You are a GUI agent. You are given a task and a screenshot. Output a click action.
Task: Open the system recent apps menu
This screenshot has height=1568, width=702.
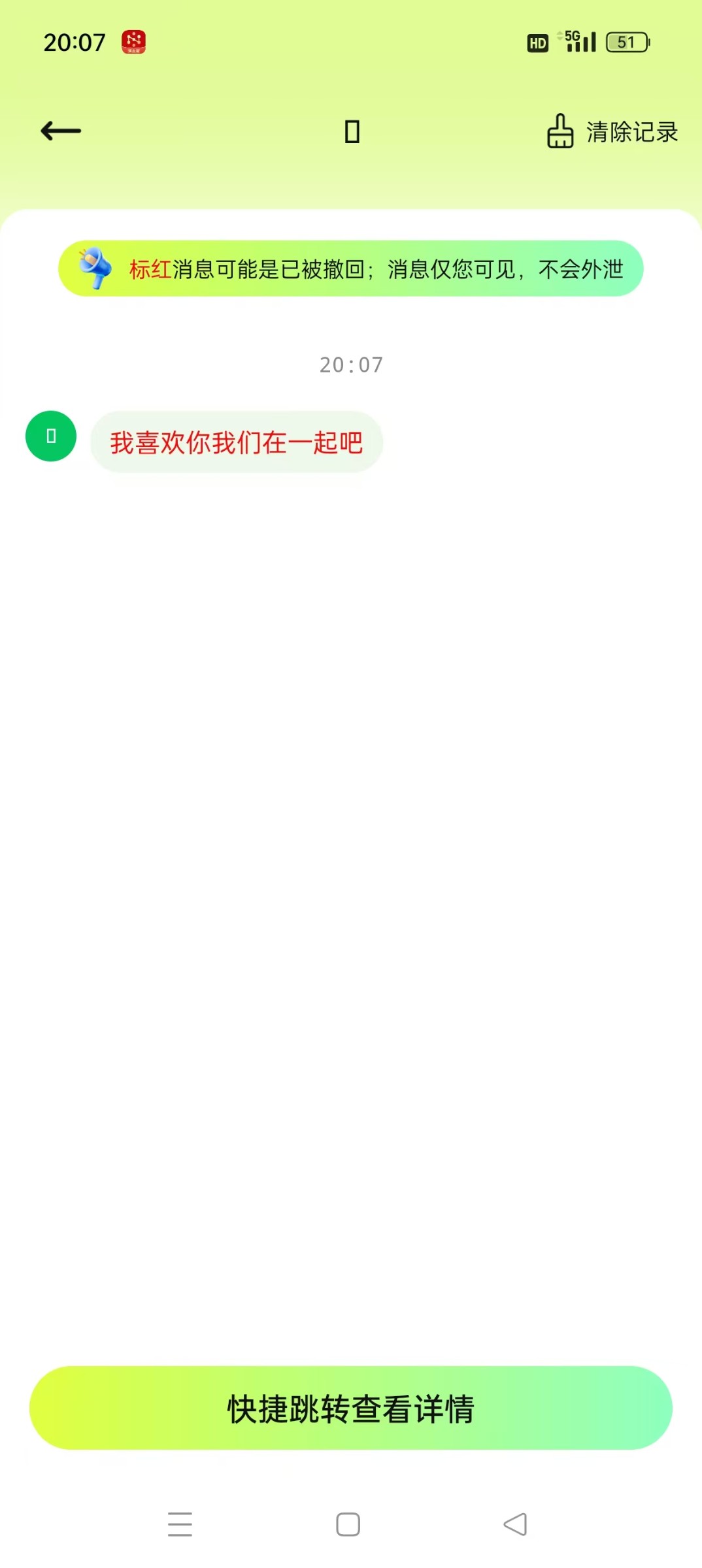(x=180, y=1524)
